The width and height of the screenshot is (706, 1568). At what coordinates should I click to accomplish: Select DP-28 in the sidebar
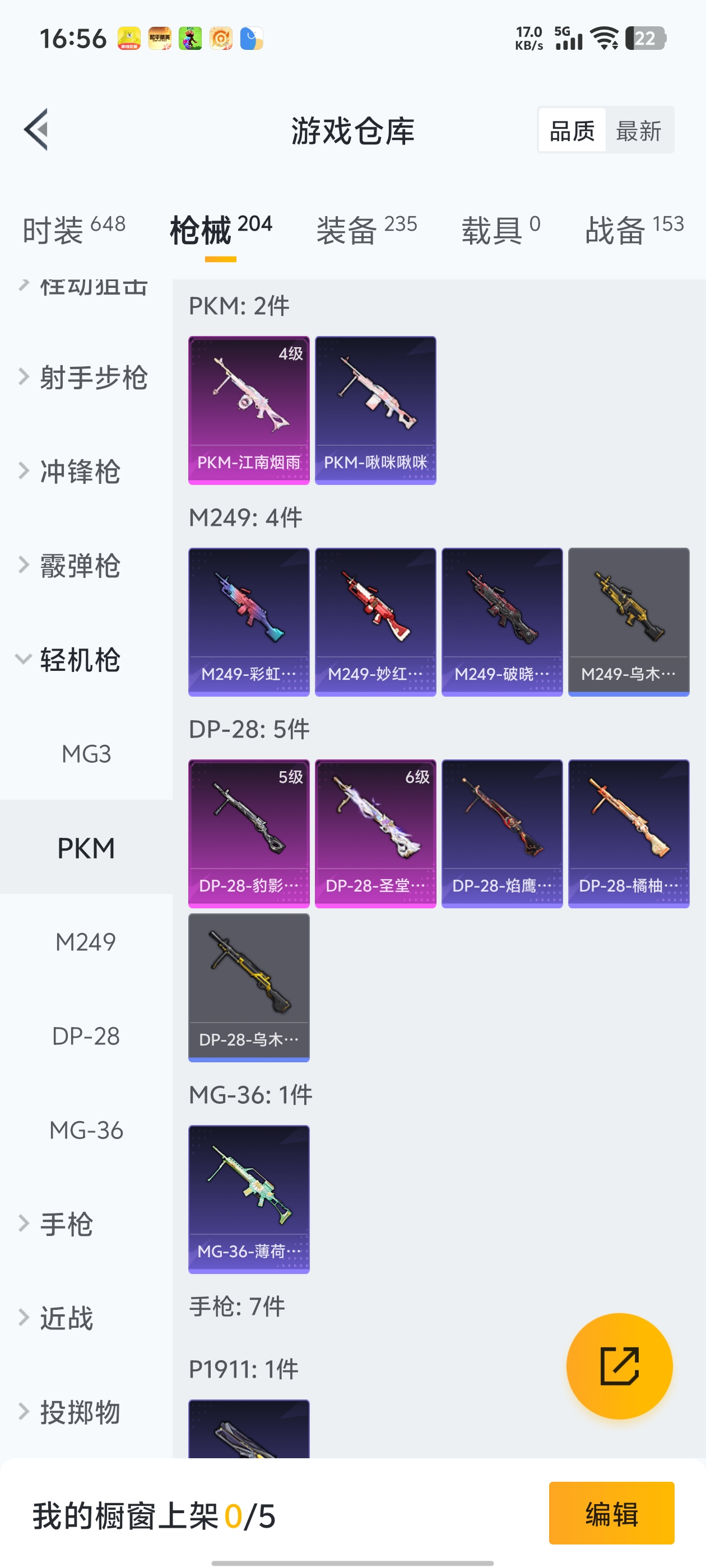(x=86, y=1035)
